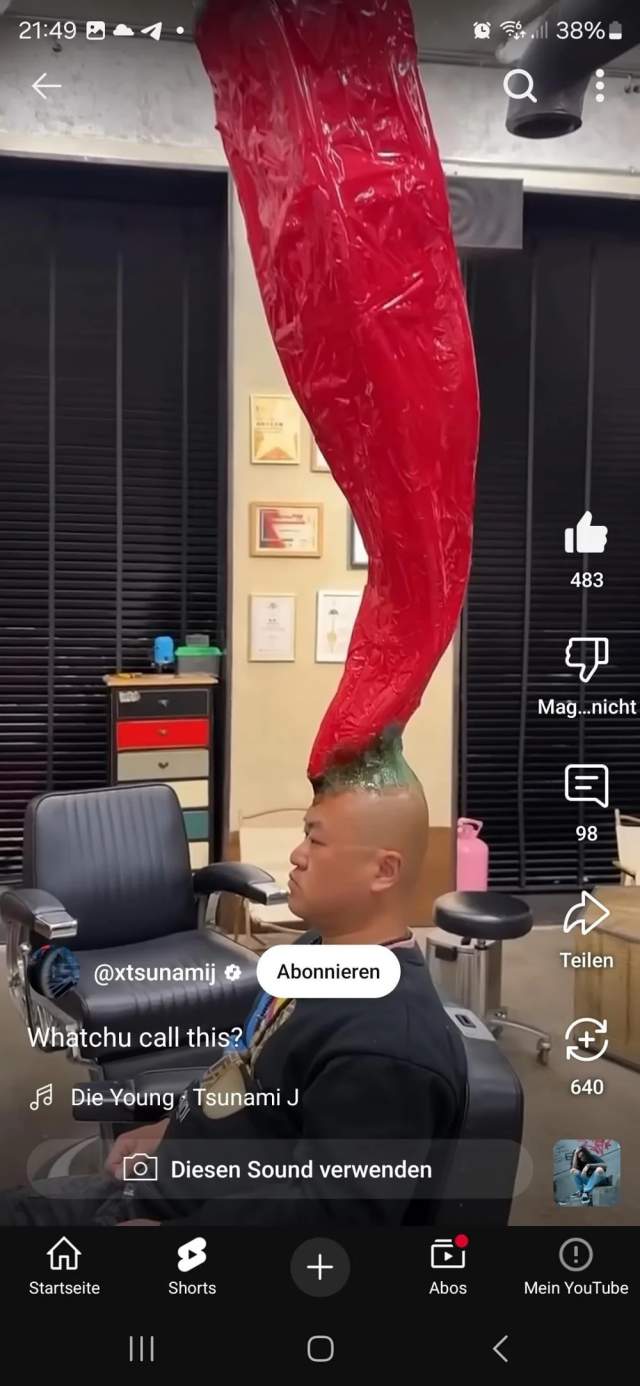Dislike this Short
Viewport: 640px width, 1386px height.
(x=586, y=660)
